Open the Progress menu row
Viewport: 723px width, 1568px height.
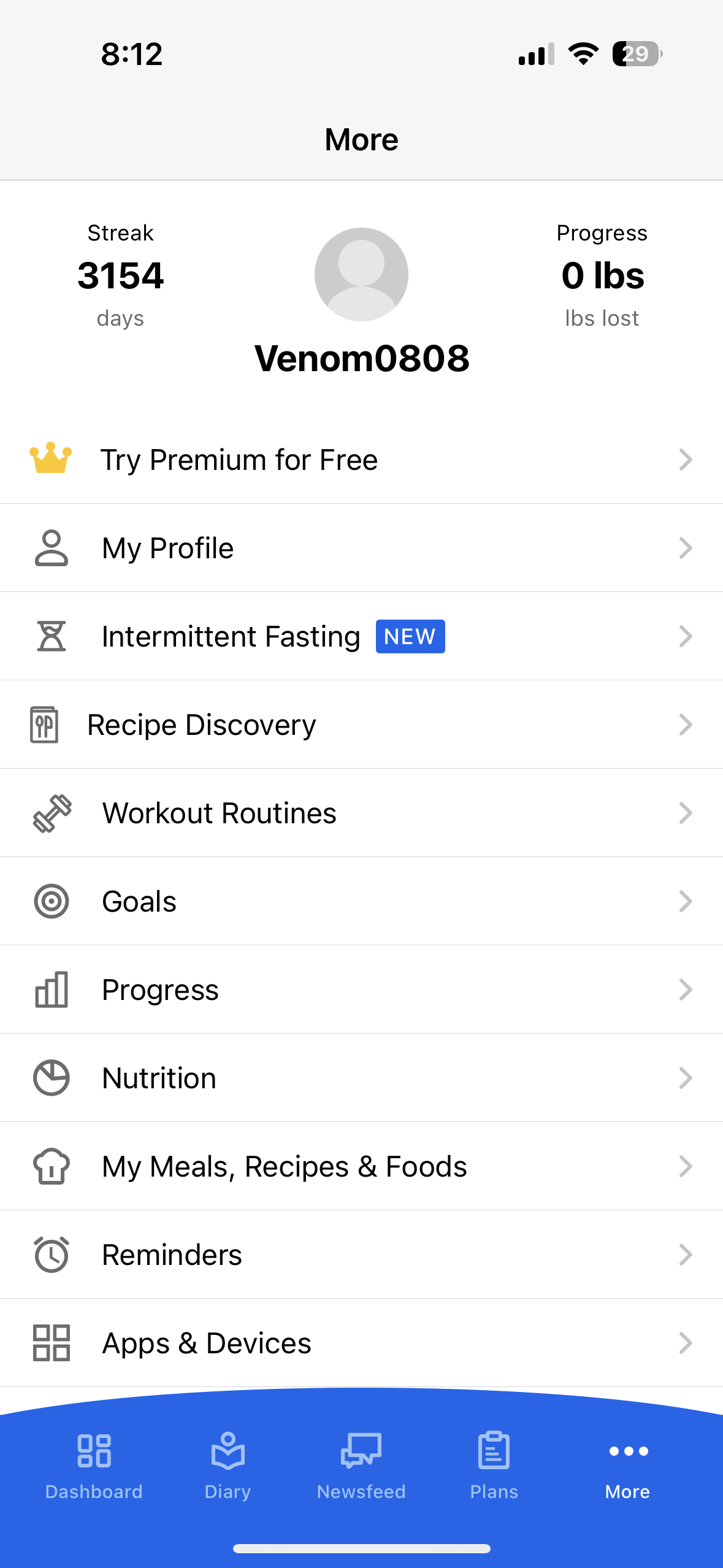361,990
